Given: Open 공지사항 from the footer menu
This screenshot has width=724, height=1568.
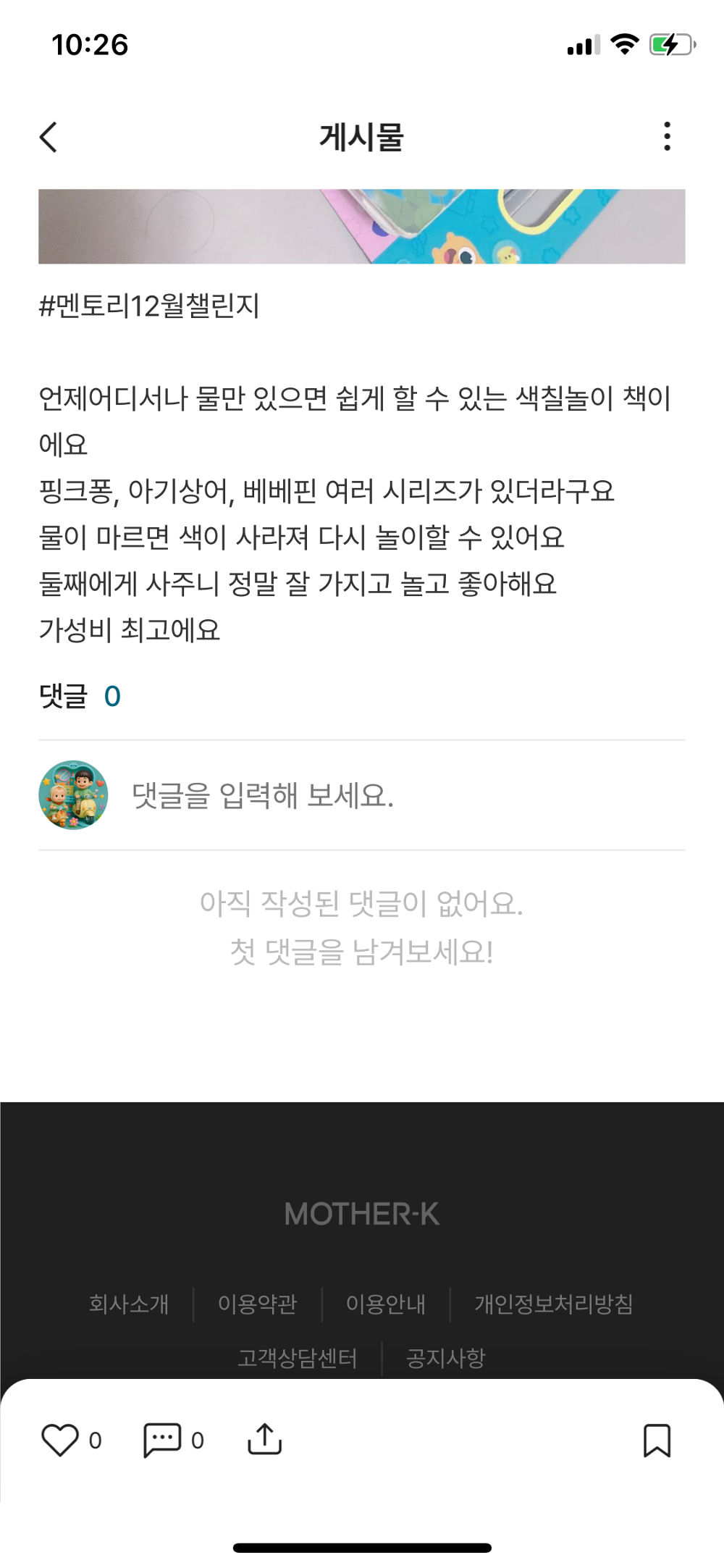Looking at the screenshot, I should 447,1359.
